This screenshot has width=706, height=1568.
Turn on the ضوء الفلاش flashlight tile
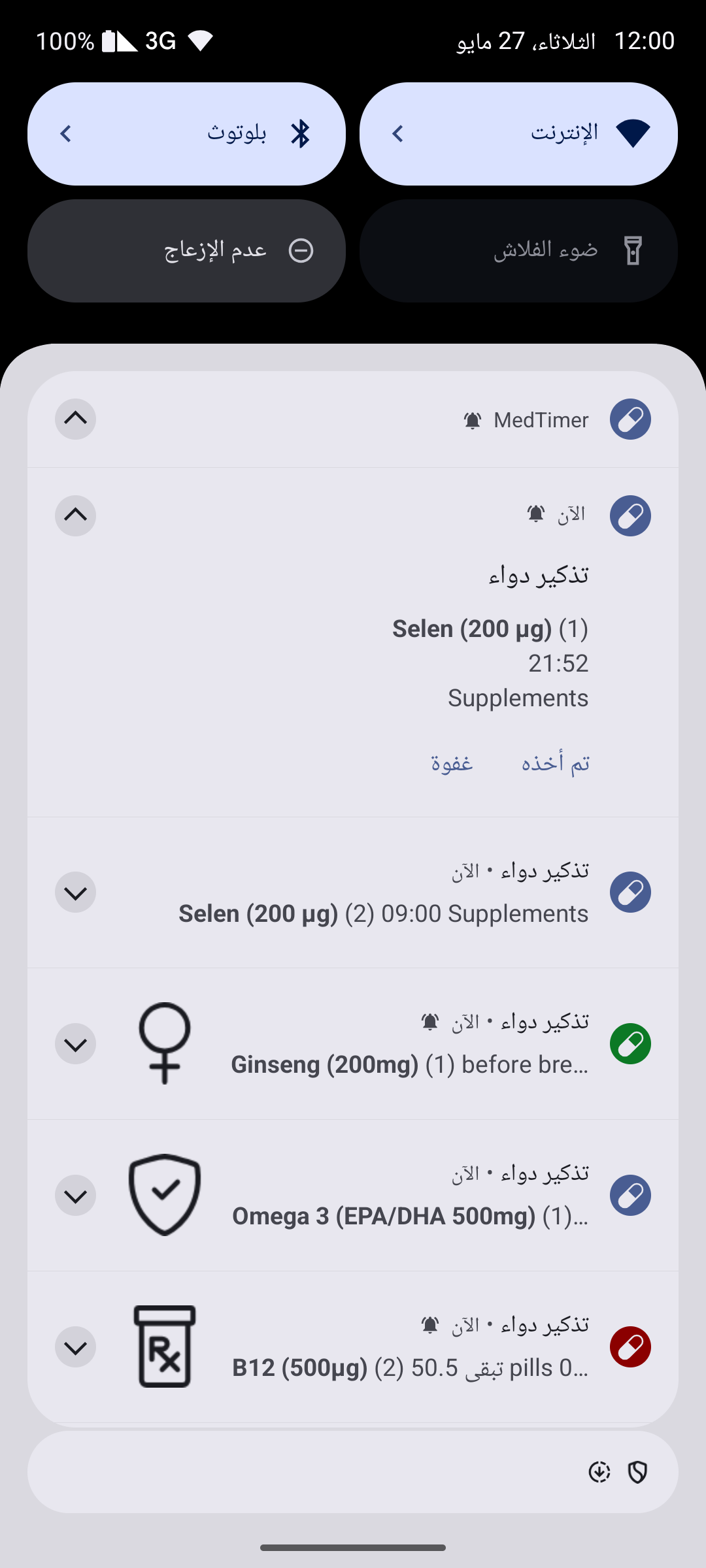coord(518,251)
